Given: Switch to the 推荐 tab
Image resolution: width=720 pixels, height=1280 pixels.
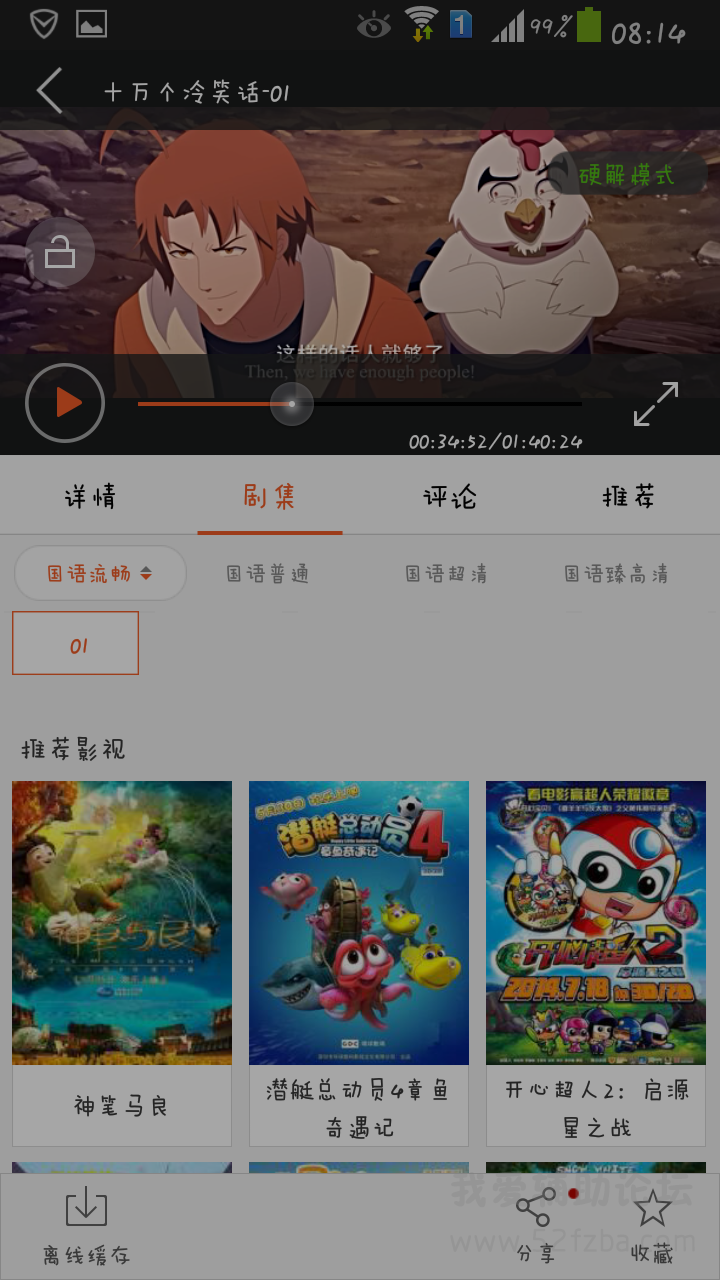Looking at the screenshot, I should click(628, 496).
